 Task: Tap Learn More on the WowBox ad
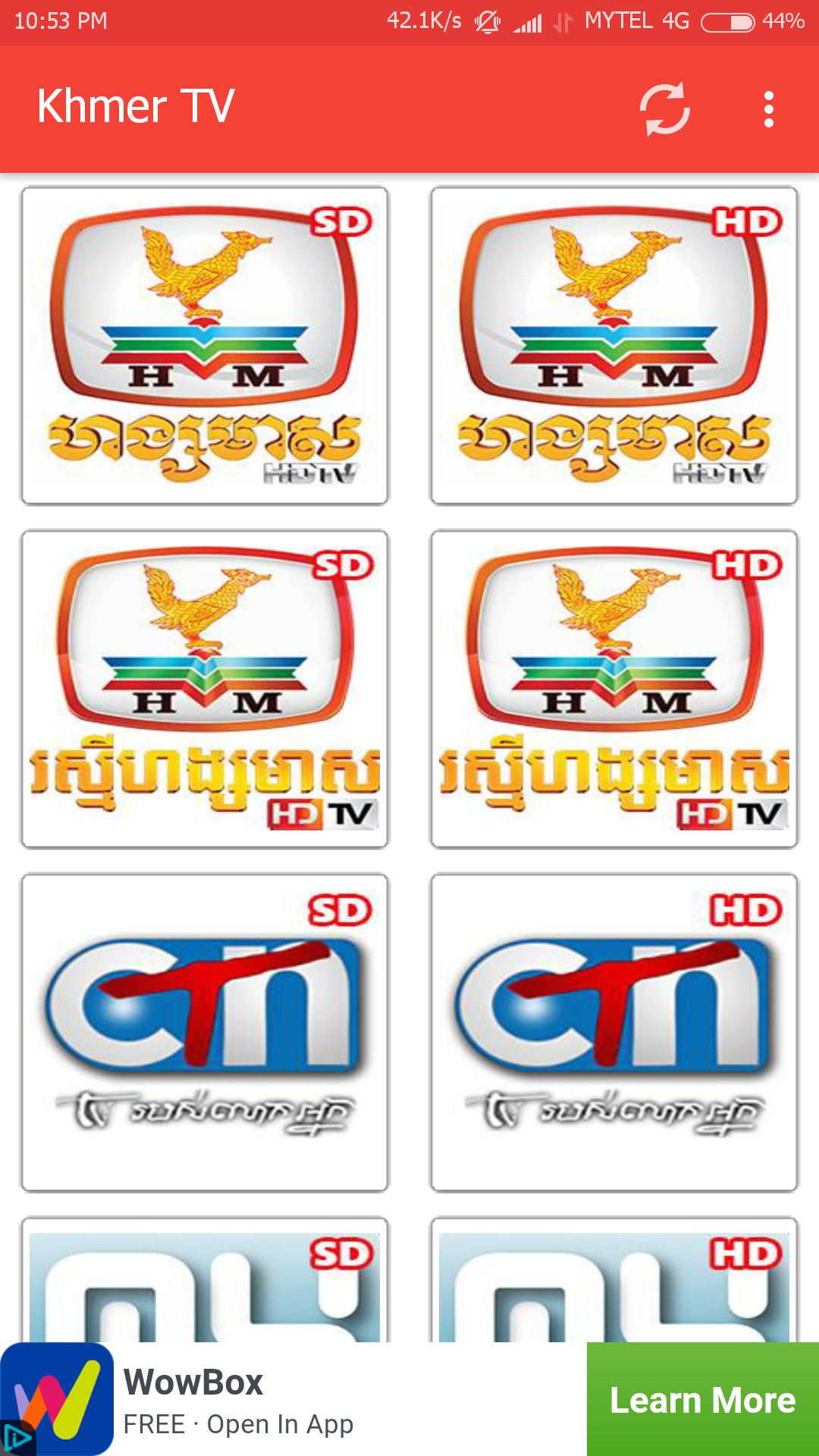click(702, 1400)
